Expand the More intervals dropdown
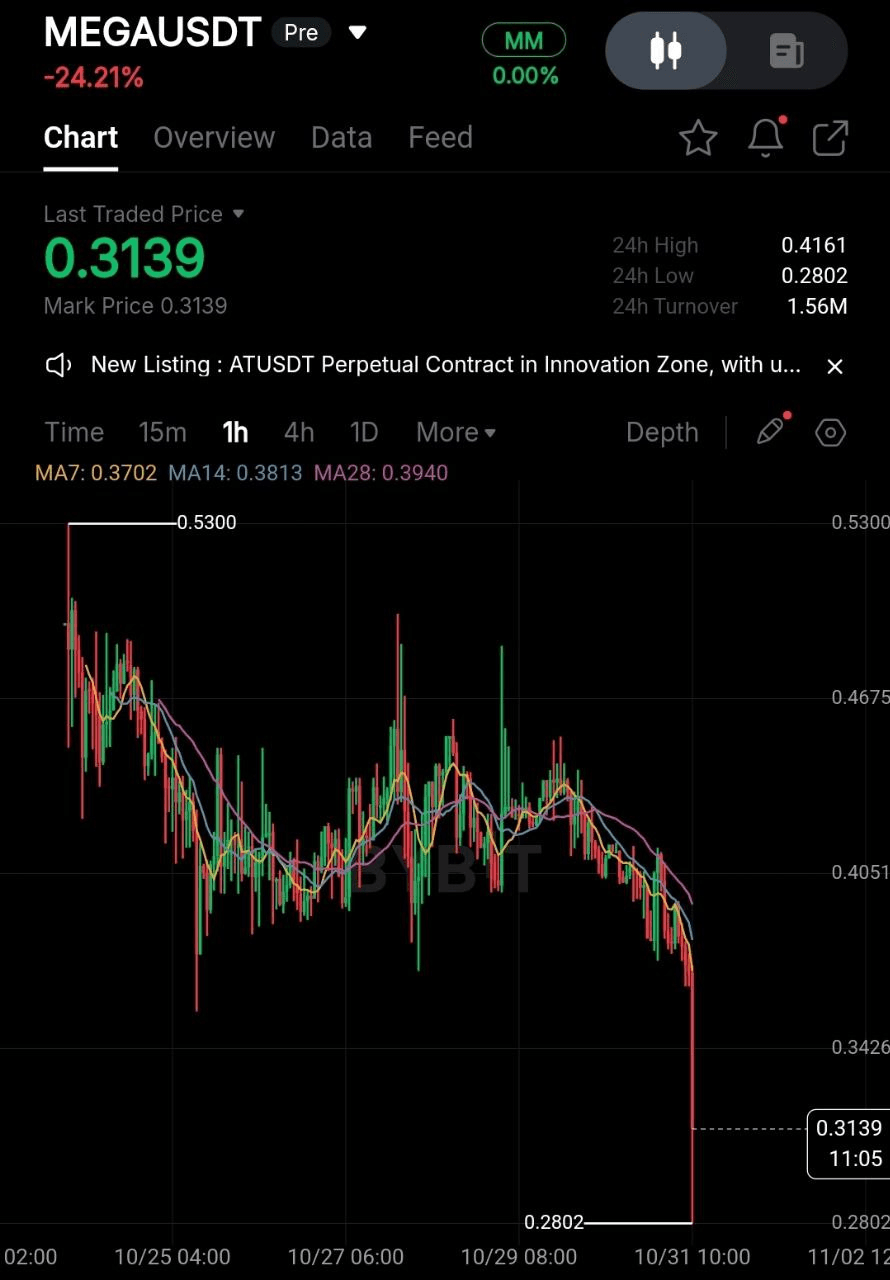The width and height of the screenshot is (890, 1280). tap(456, 432)
